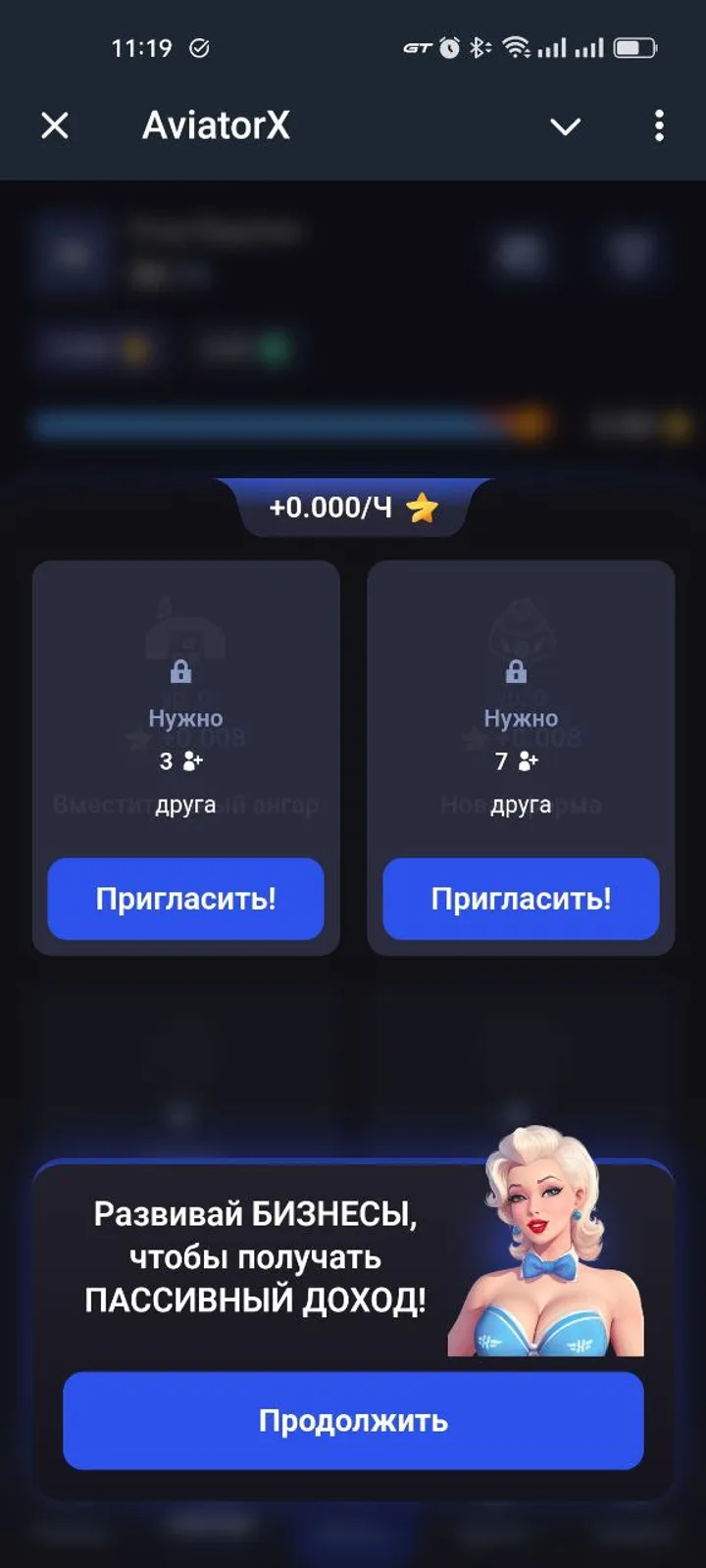This screenshot has width=706, height=1568.
Task: Tap the yellow coin icon in the stats row
Action: tap(134, 345)
